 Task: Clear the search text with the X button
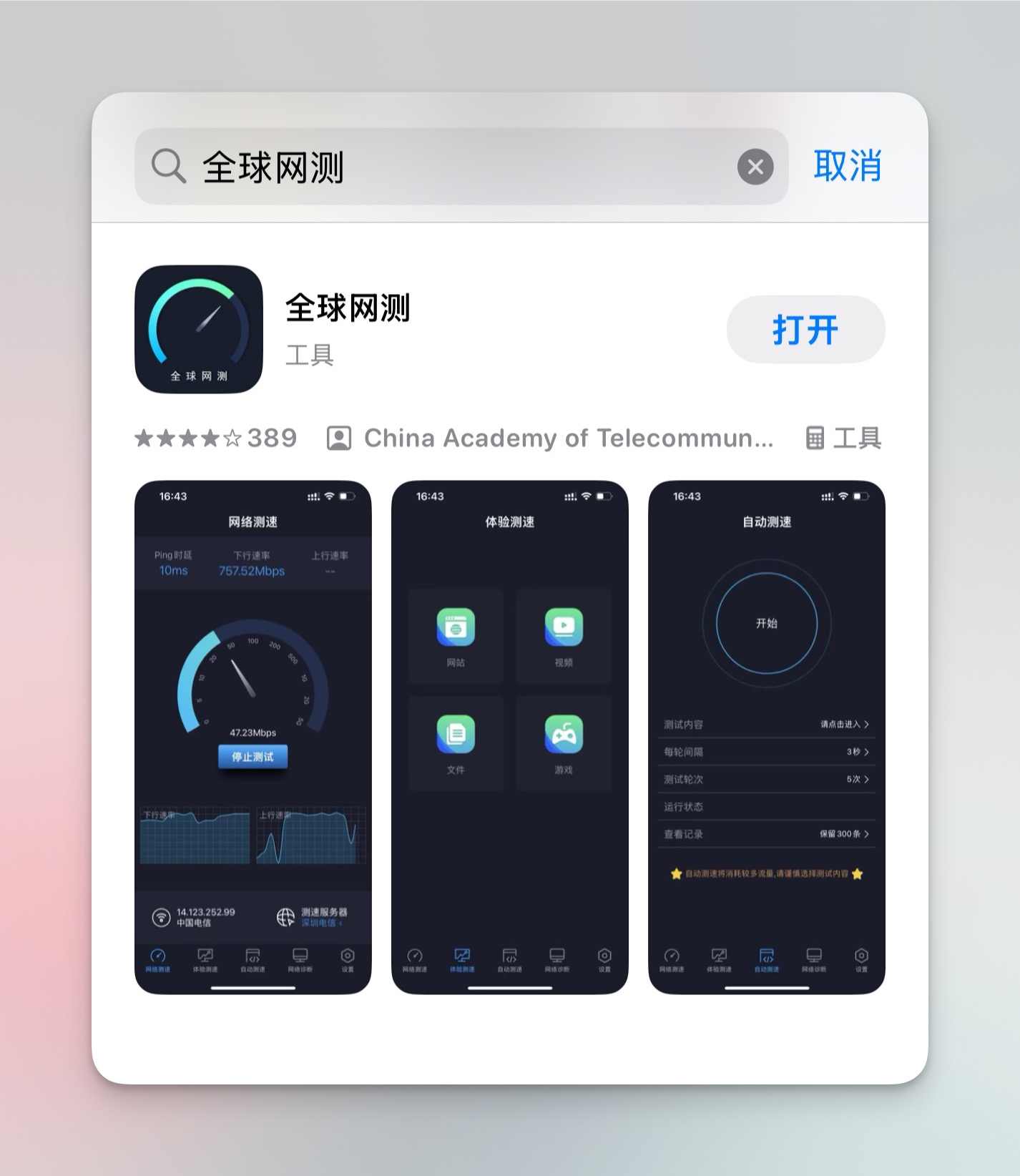(755, 167)
